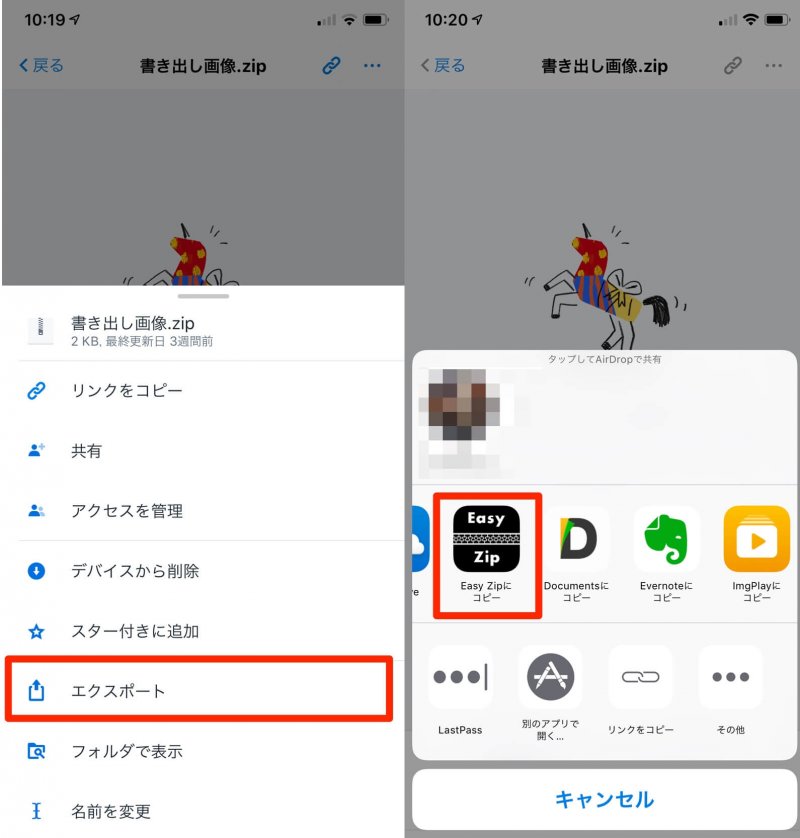Image resolution: width=800 pixels, height=838 pixels.
Task: Open the 共有 sharing option
Action: tap(198, 451)
